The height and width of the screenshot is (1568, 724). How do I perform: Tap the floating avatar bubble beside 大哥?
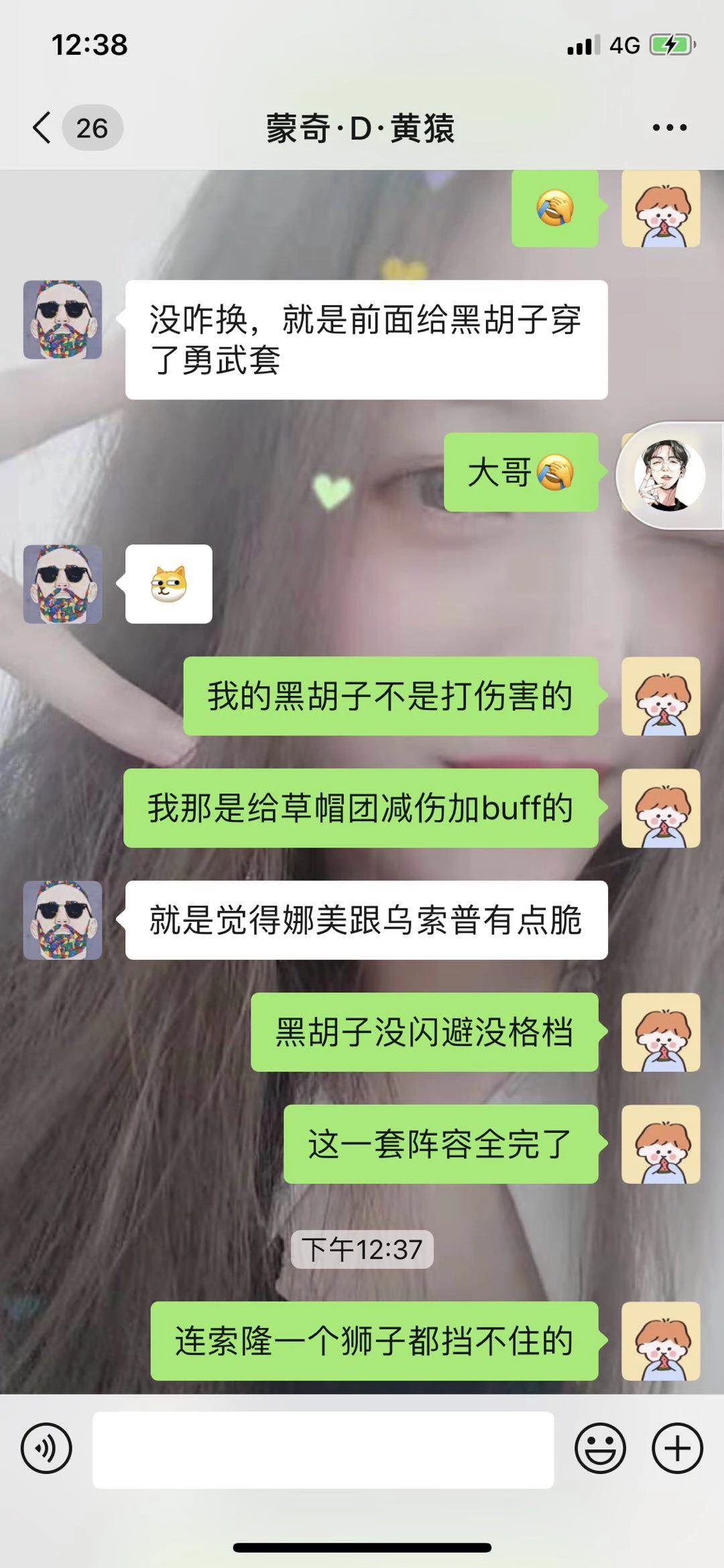669,475
